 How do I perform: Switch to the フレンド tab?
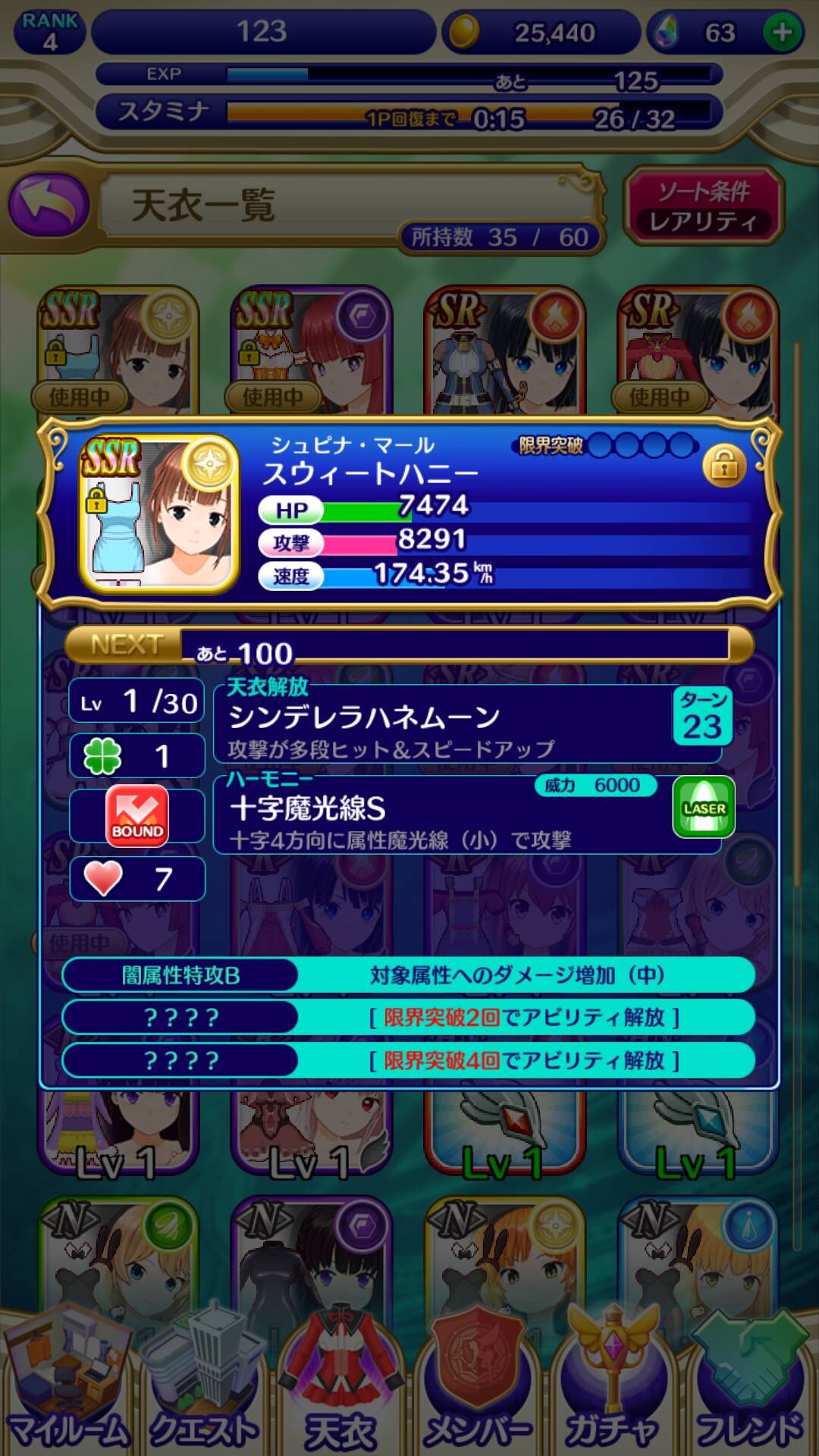pos(749,1386)
